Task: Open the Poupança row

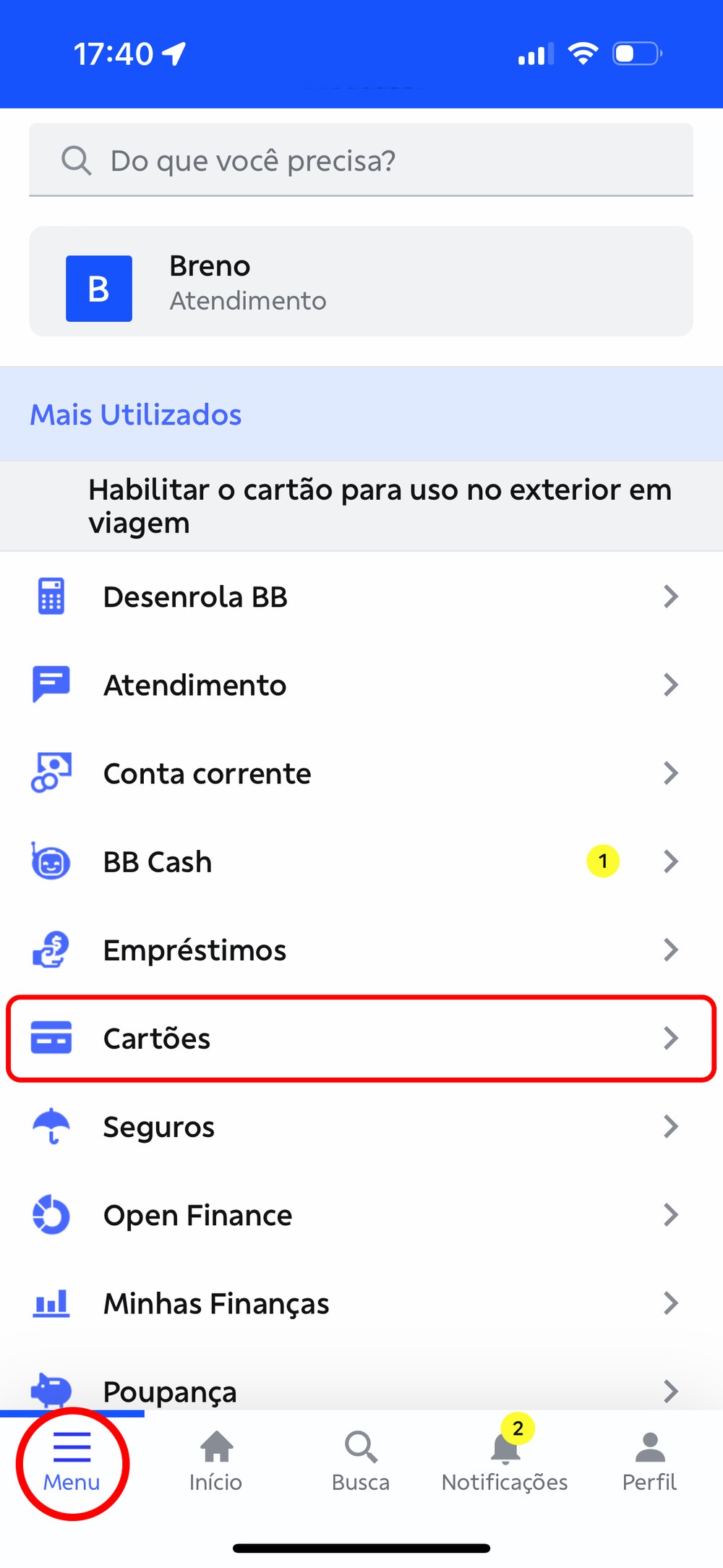Action: pos(360,1390)
